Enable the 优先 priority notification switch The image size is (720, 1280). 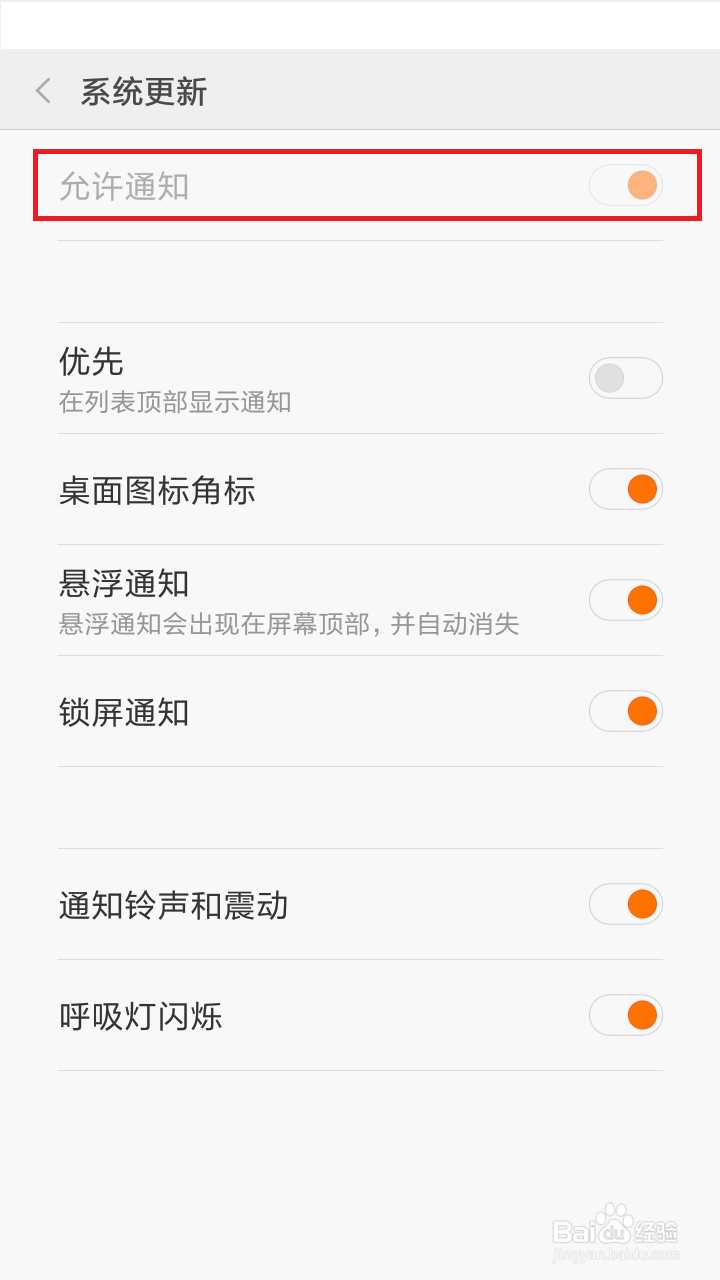click(626, 378)
